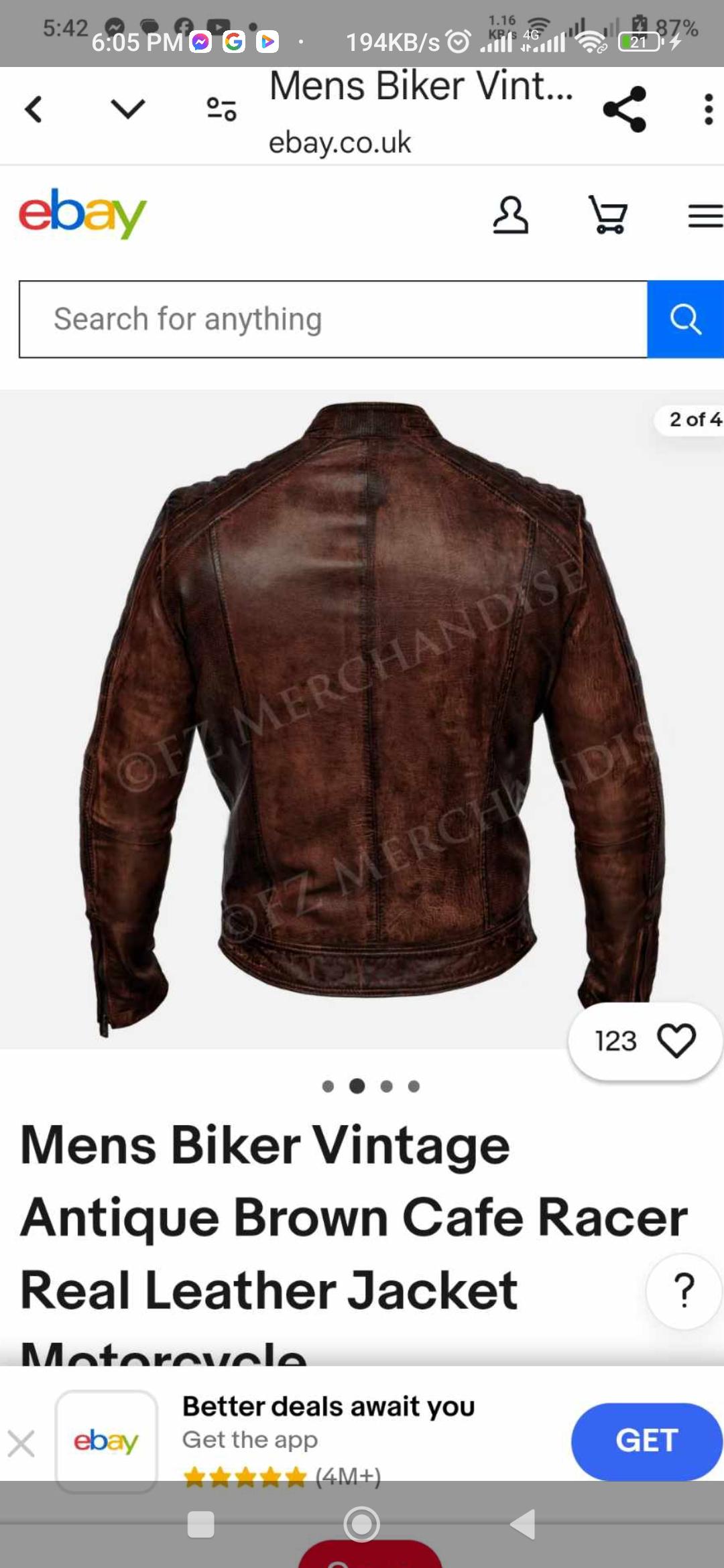Tap the Search for anything field

point(333,319)
